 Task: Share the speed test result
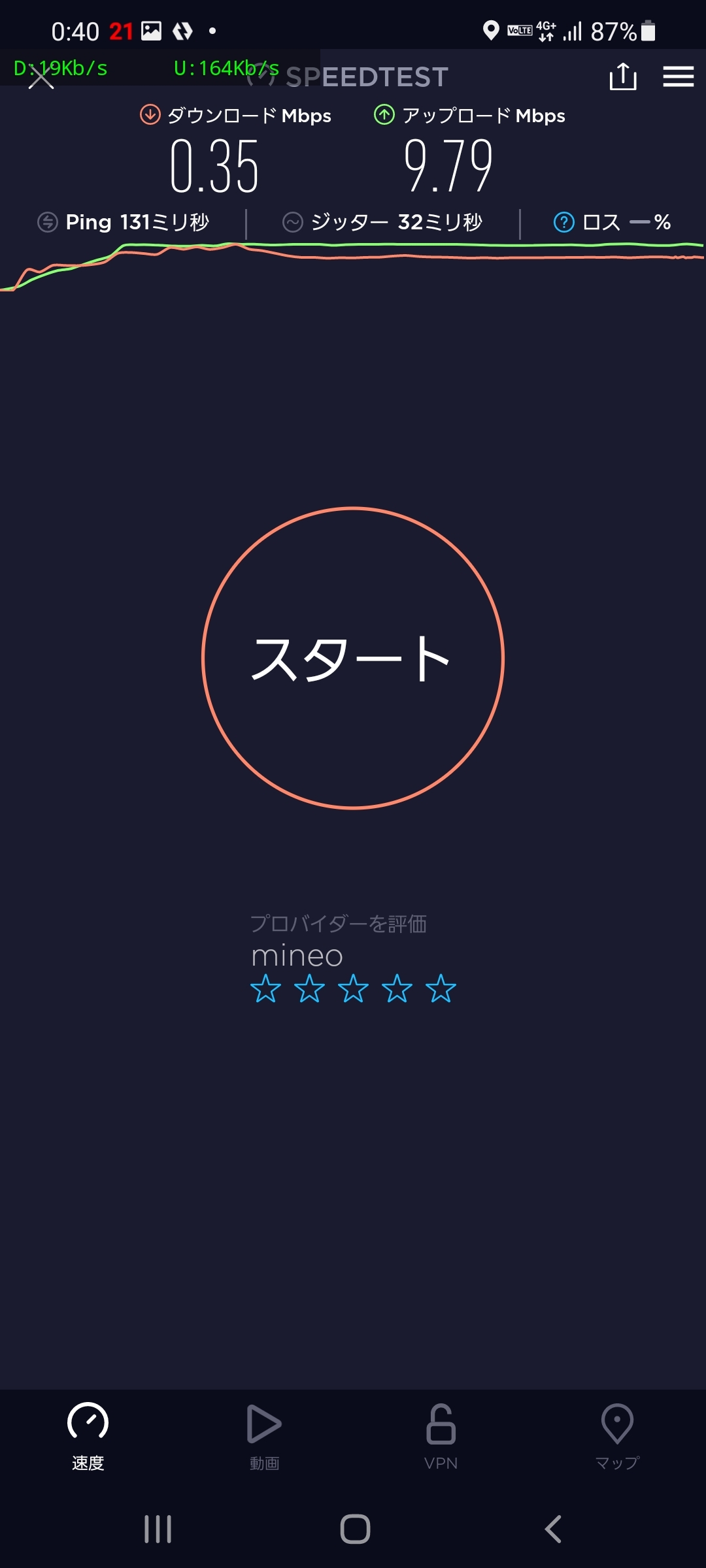click(x=622, y=77)
